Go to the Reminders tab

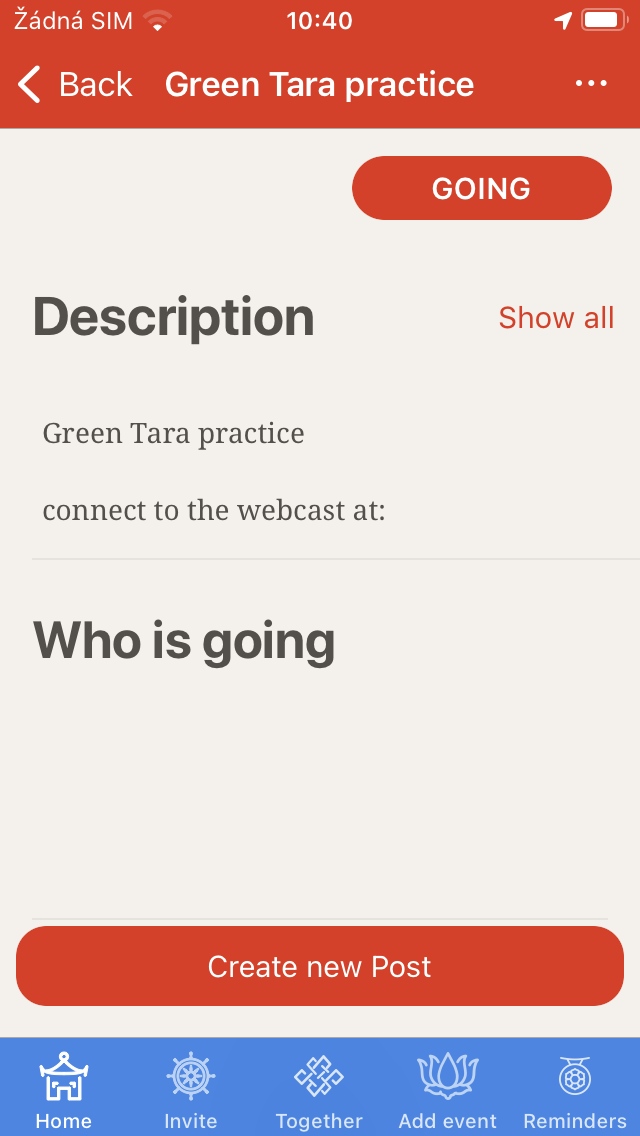click(575, 1089)
